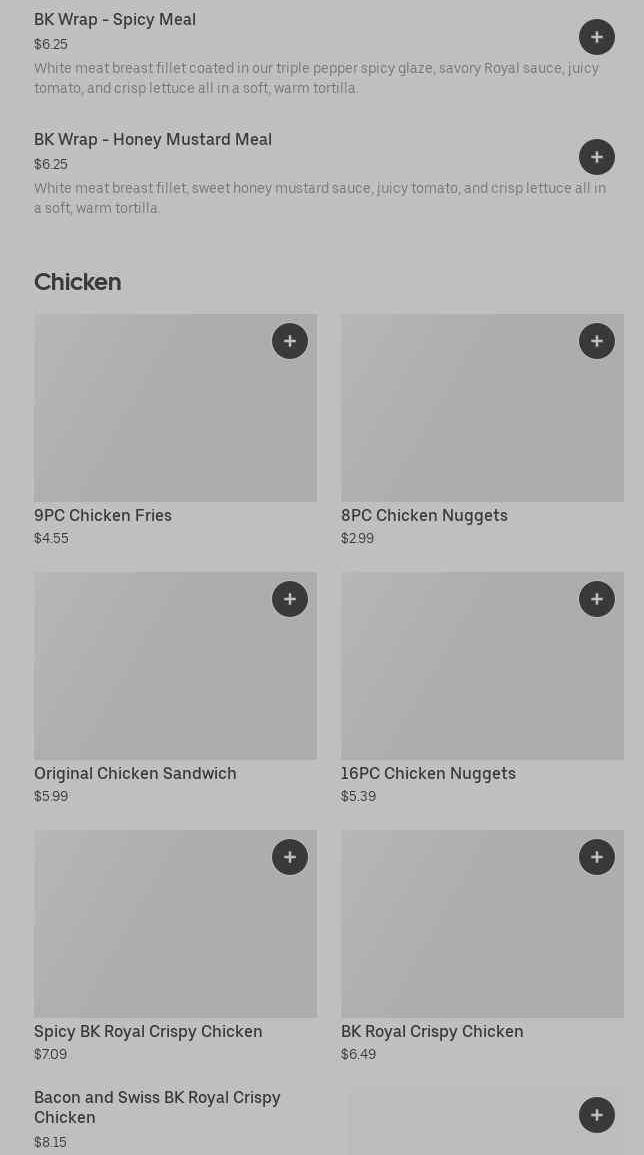
Task: Add BK Wrap - Honey Mustard Meal
Action: (596, 157)
